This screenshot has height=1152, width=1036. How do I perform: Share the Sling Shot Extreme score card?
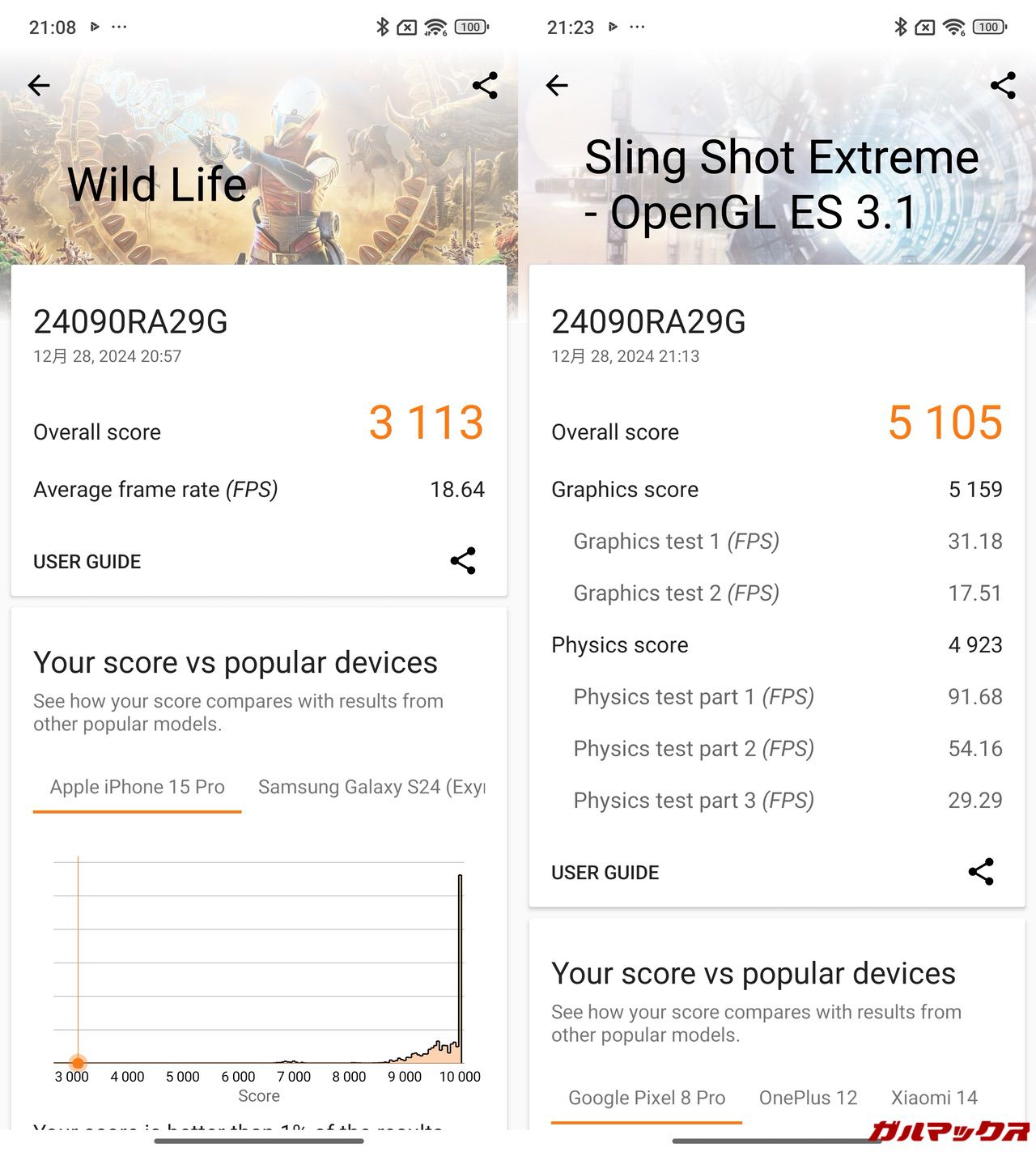981,872
